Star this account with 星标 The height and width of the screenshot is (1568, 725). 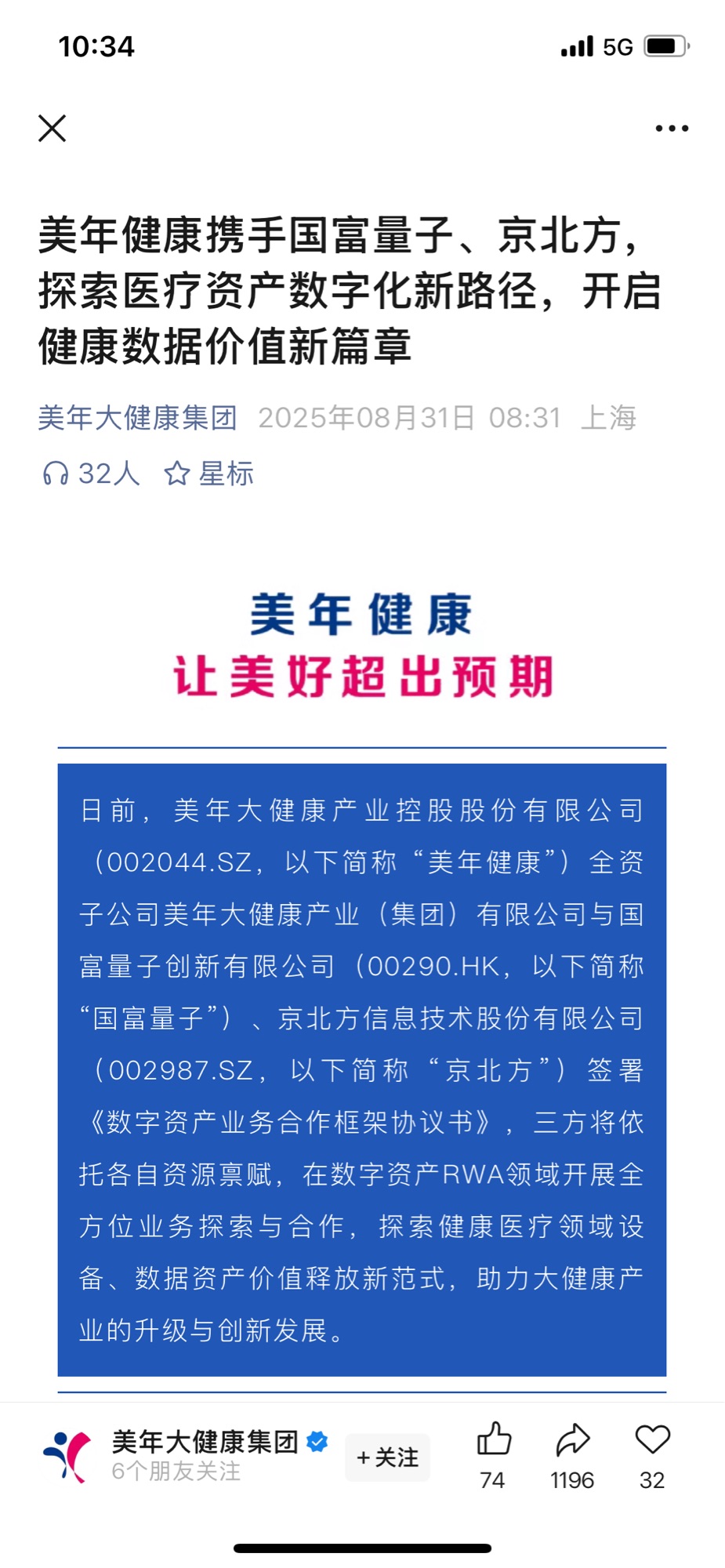coord(209,474)
